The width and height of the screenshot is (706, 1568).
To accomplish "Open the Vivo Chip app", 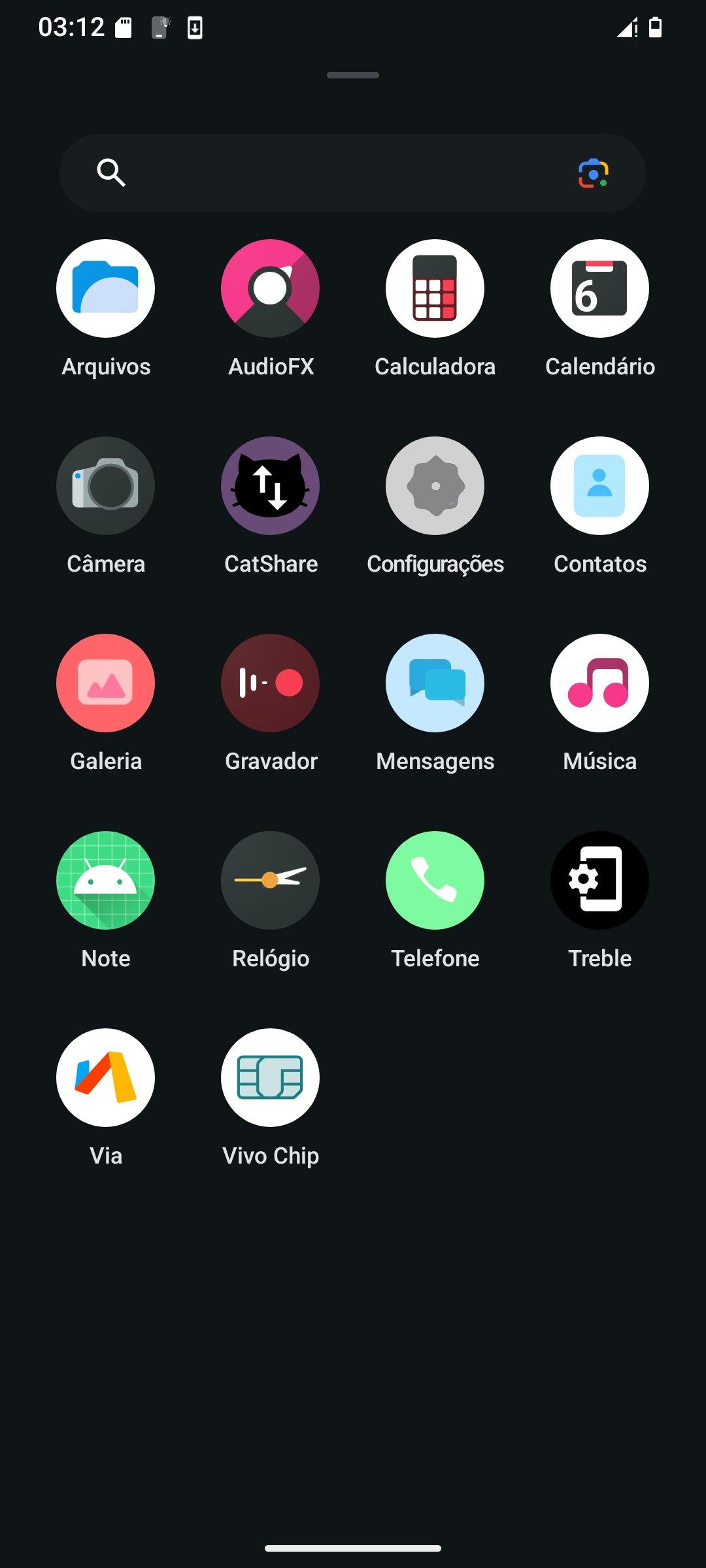I will point(271,1078).
